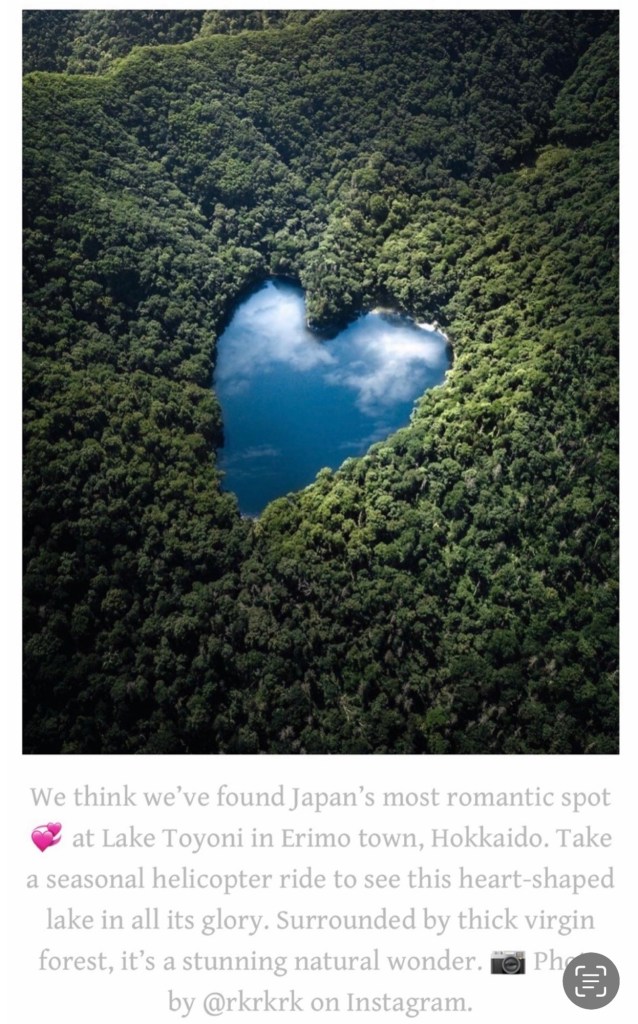Open the heart-shaped lake photo

pos(320,382)
